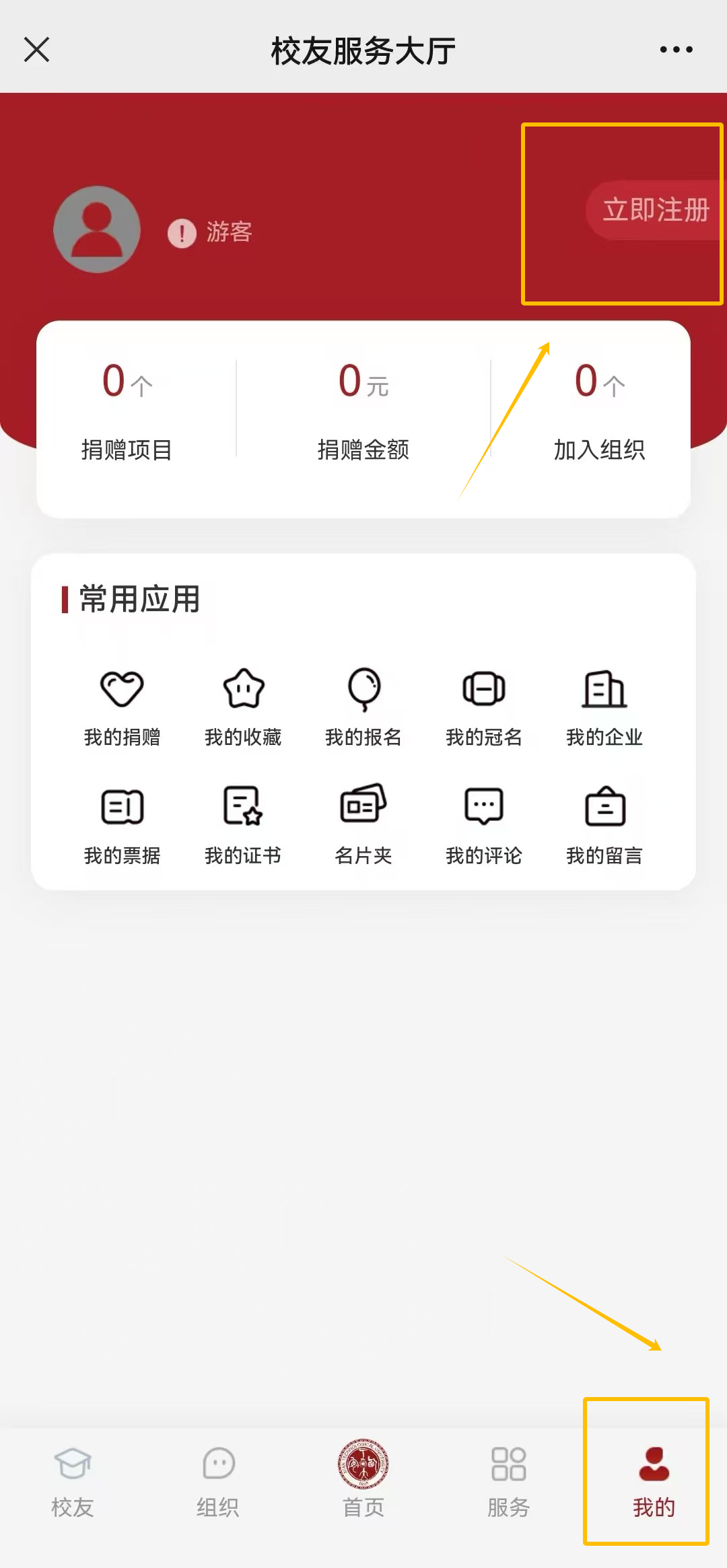This screenshot has width=727, height=1568.
Task: Tap the 立即注册 button
Action: click(656, 210)
